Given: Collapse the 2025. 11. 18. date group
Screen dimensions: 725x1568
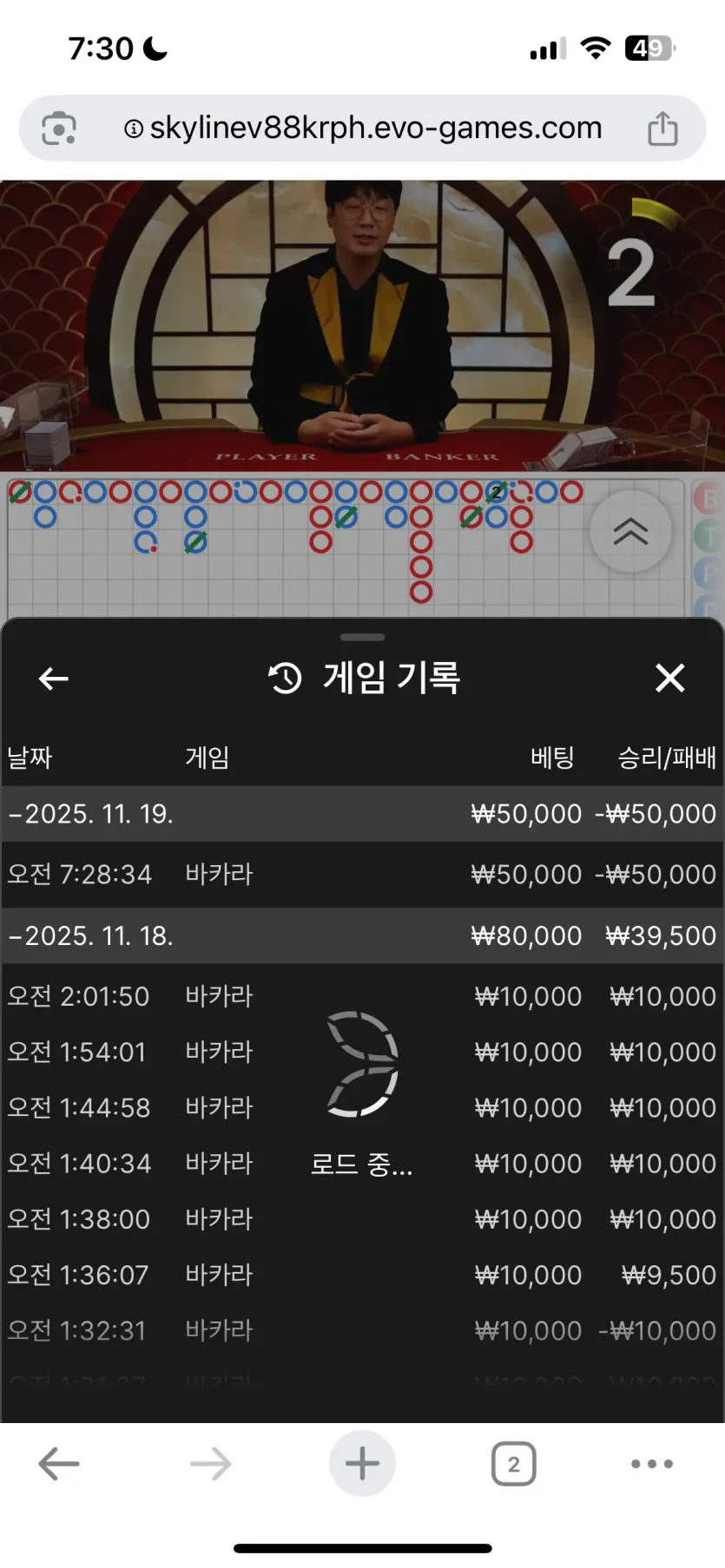Looking at the screenshot, I should [x=362, y=935].
